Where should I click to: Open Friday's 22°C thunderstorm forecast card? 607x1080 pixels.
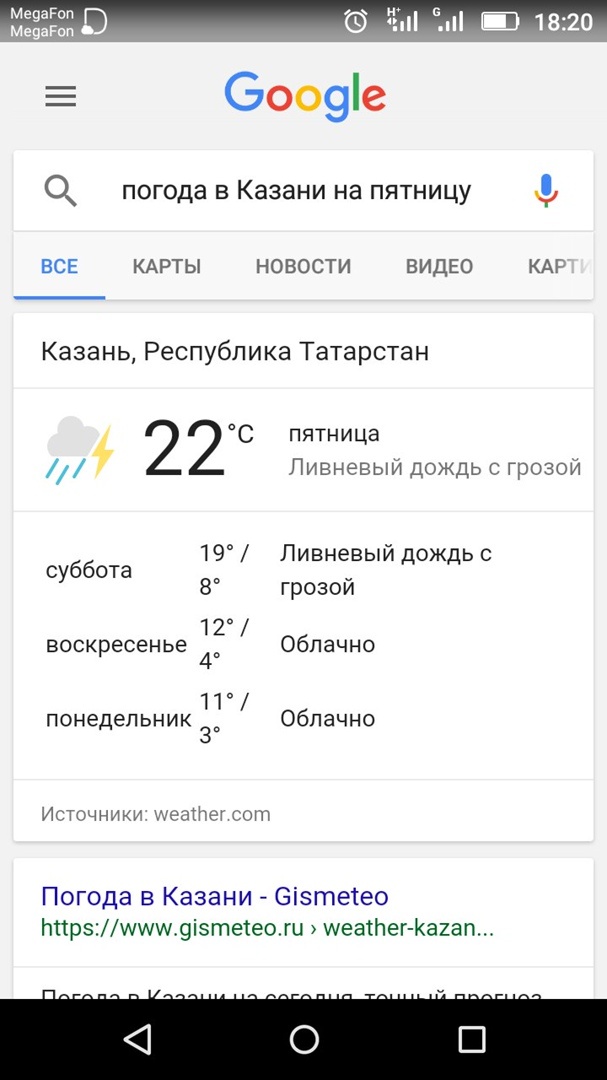[x=303, y=450]
